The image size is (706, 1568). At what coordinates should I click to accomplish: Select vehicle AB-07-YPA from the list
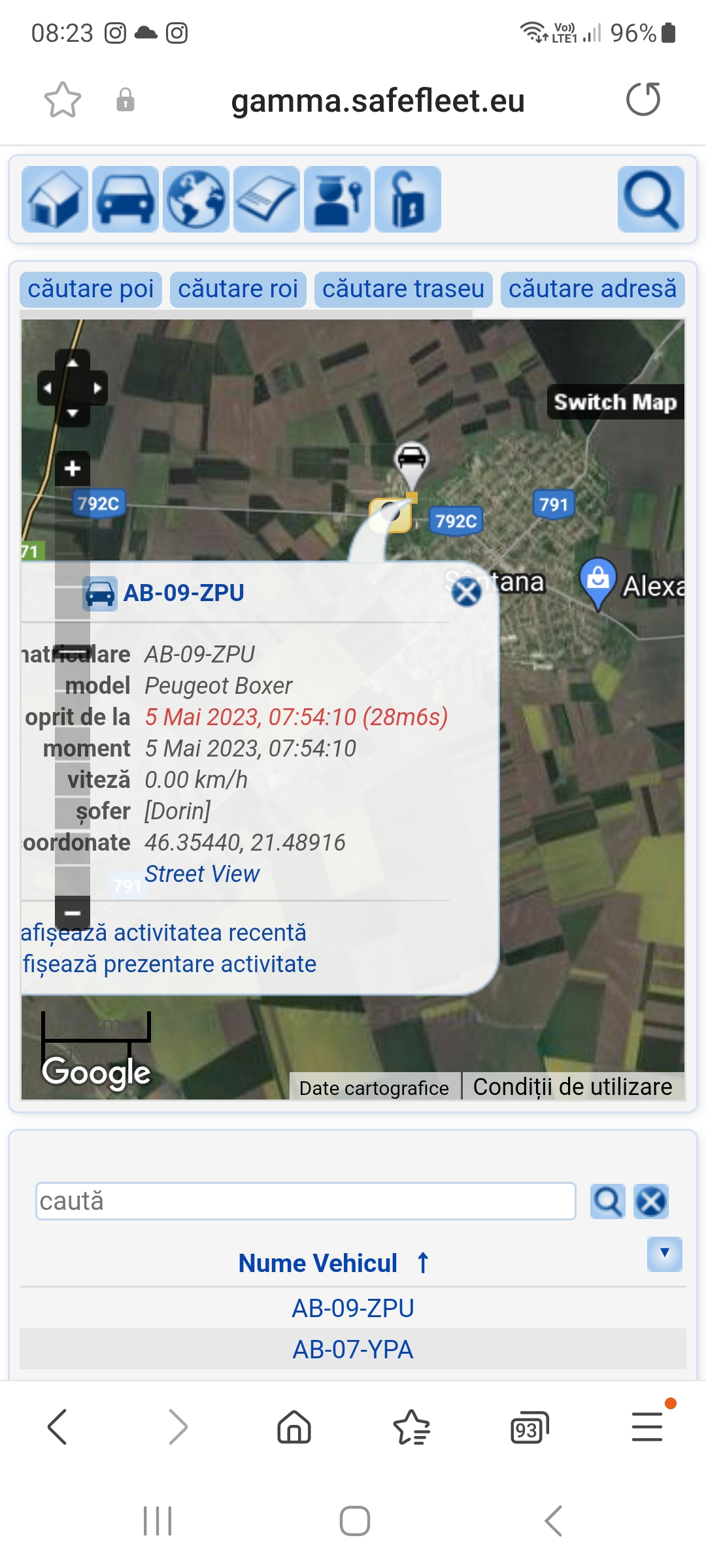coord(353,1349)
